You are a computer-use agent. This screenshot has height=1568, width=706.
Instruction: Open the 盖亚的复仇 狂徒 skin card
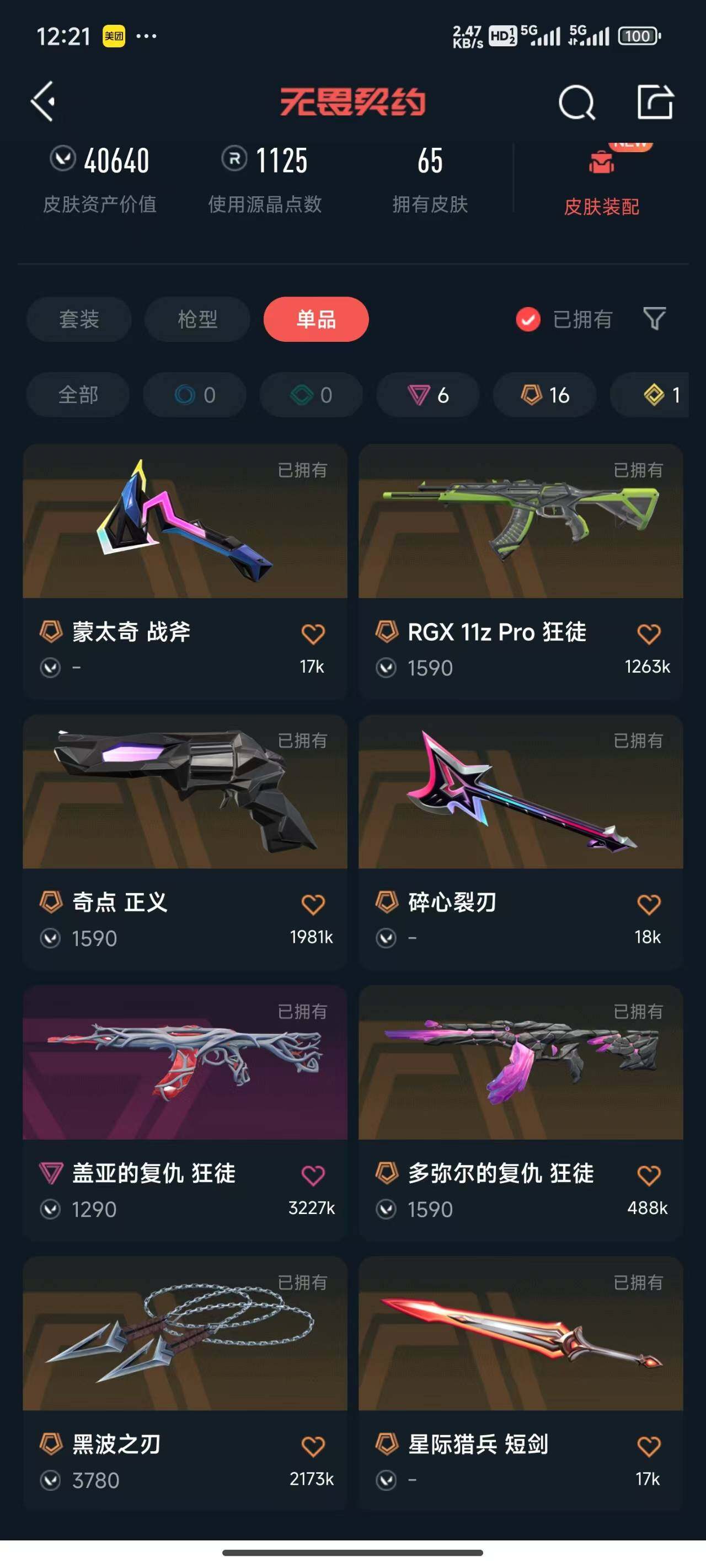coord(185,1113)
